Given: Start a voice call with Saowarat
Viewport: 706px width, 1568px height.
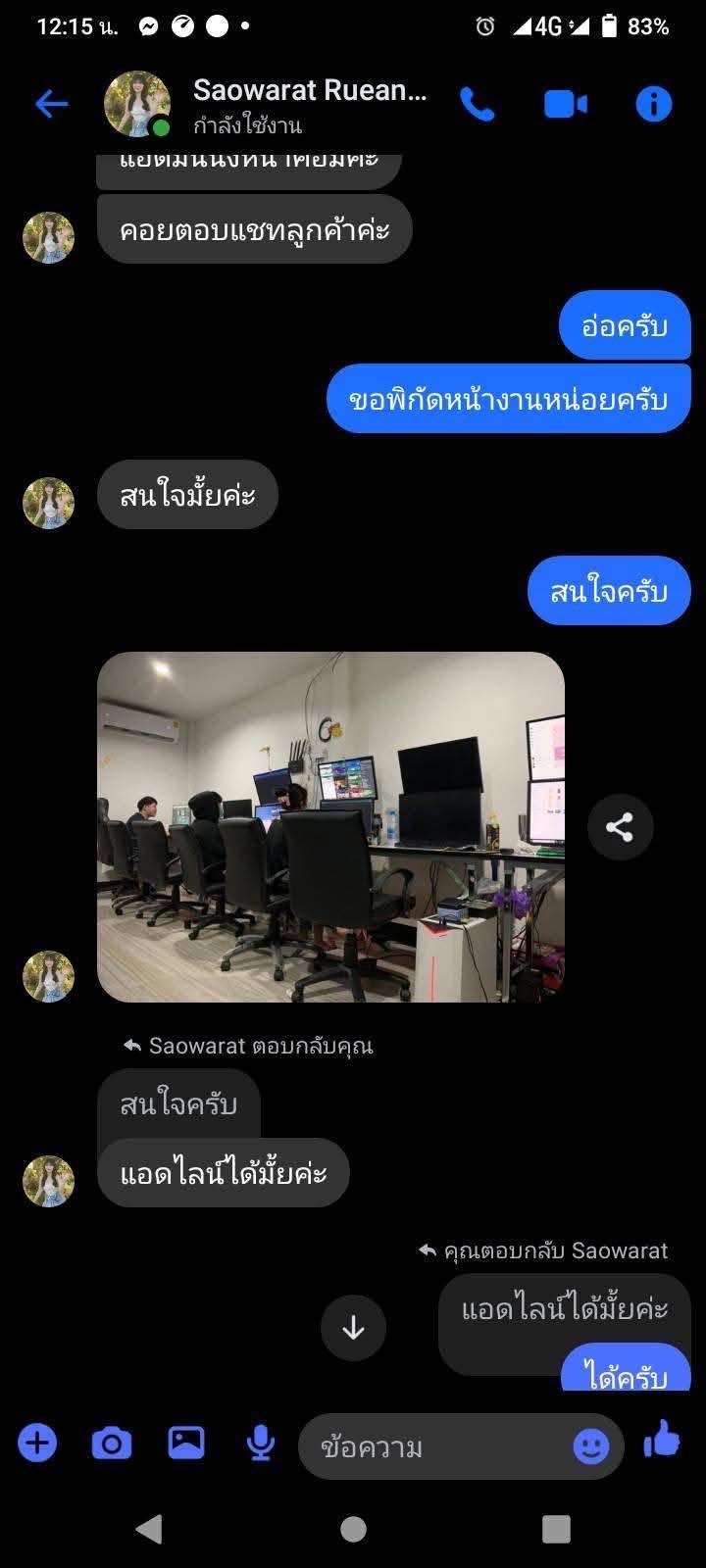Looking at the screenshot, I should pyautogui.click(x=478, y=104).
